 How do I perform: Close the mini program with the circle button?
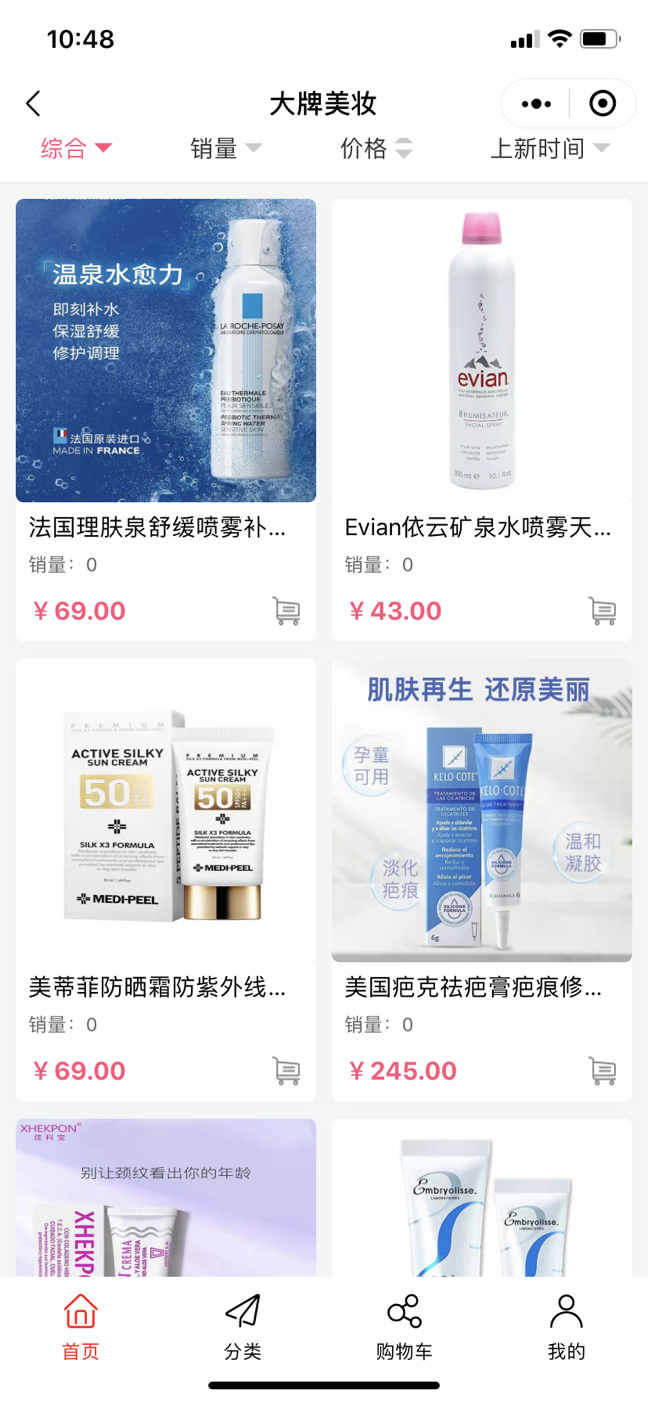click(x=602, y=103)
